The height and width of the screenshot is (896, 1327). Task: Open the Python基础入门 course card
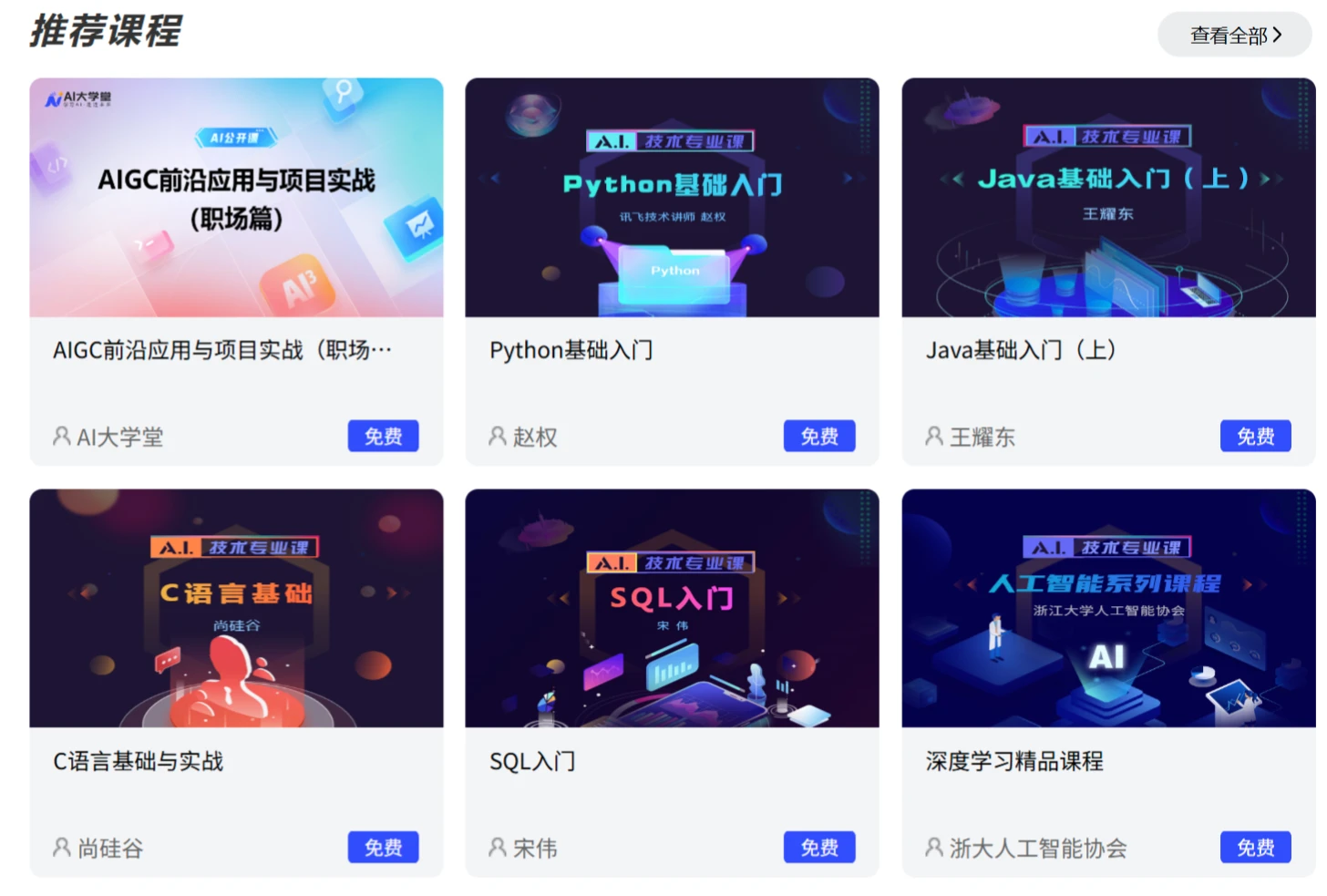tap(672, 198)
